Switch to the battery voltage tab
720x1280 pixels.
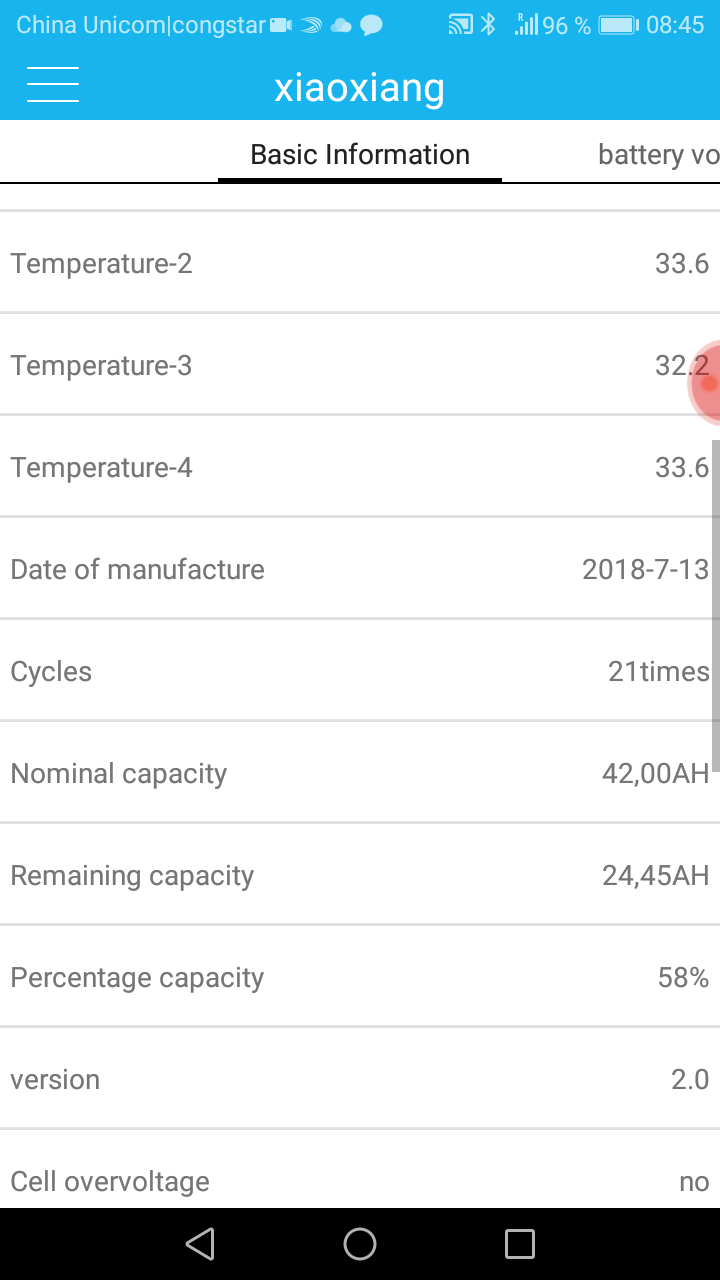pos(658,155)
